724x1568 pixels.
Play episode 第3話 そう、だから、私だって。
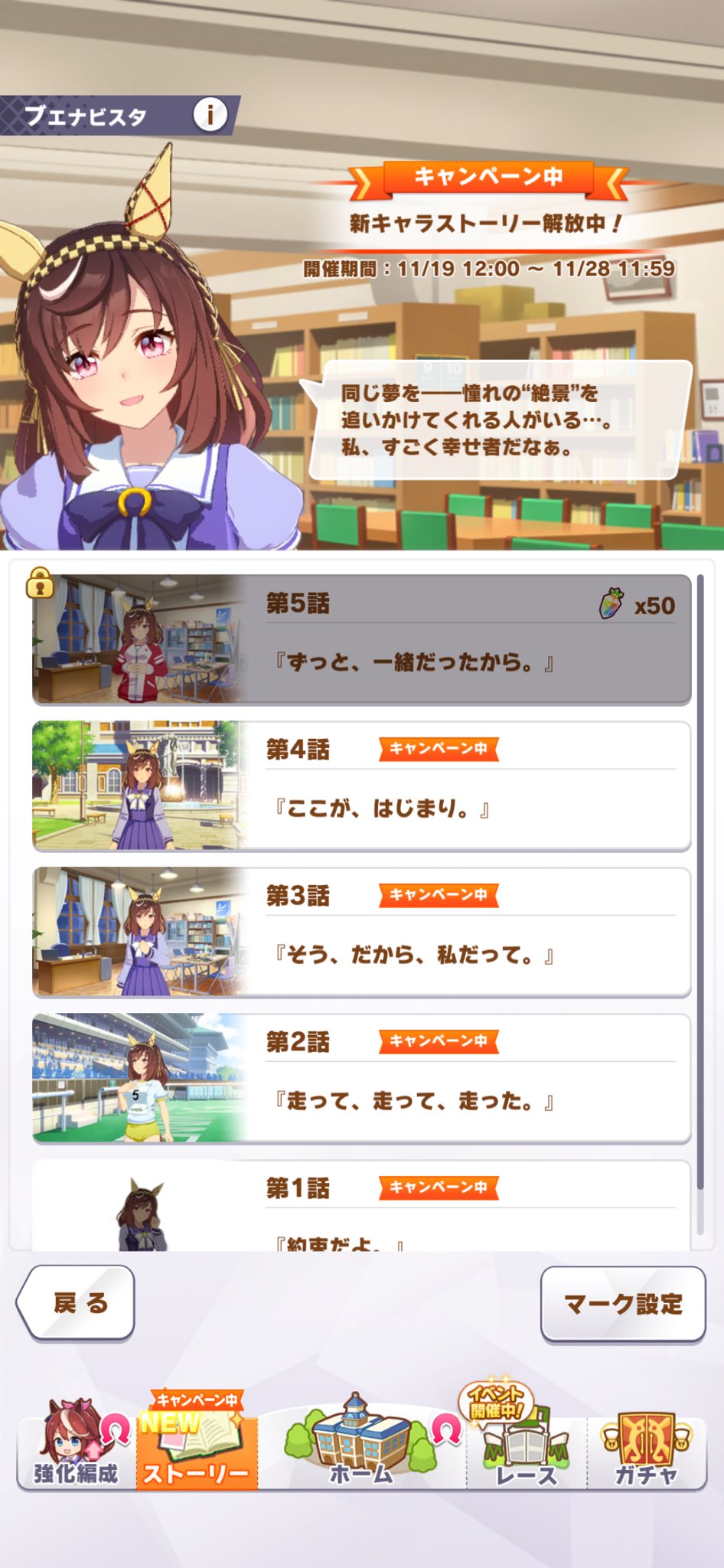click(361, 932)
